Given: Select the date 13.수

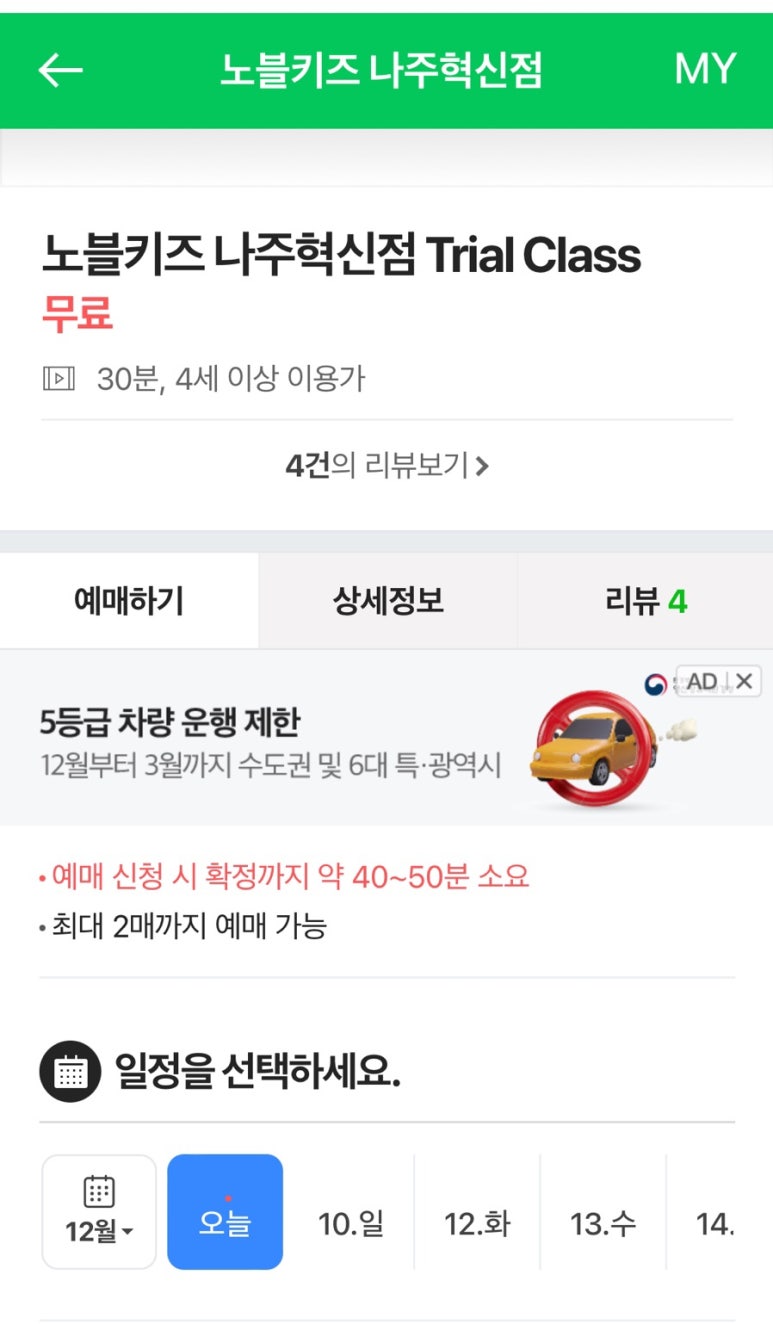Looking at the screenshot, I should pyautogui.click(x=603, y=1223).
